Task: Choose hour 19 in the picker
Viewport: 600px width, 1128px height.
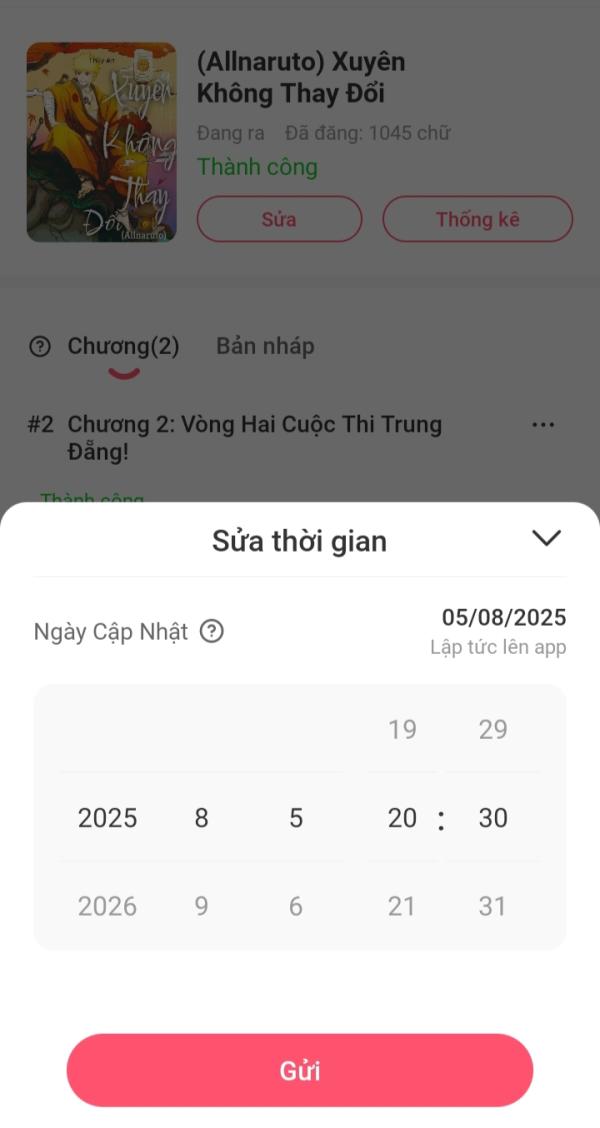Action: 401,729
